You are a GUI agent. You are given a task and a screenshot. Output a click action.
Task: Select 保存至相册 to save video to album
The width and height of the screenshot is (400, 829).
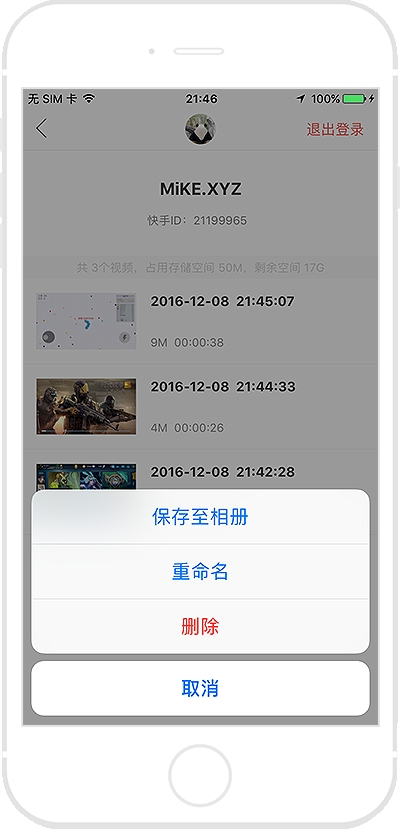200,517
